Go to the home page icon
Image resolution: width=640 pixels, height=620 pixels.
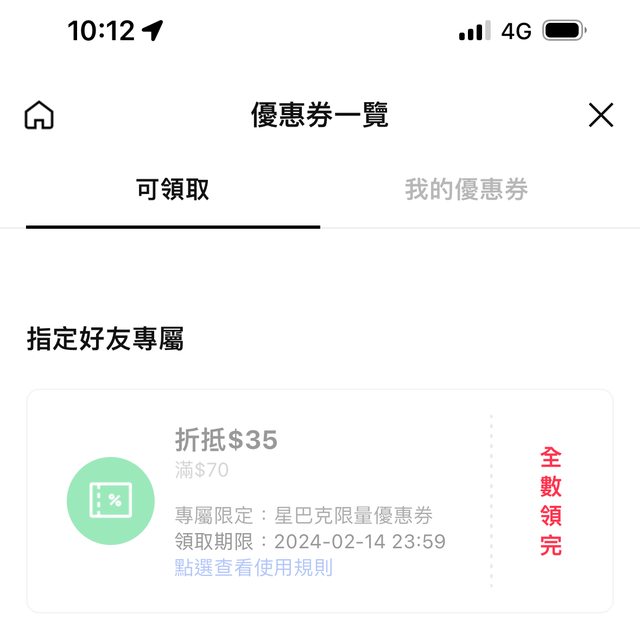point(39,116)
